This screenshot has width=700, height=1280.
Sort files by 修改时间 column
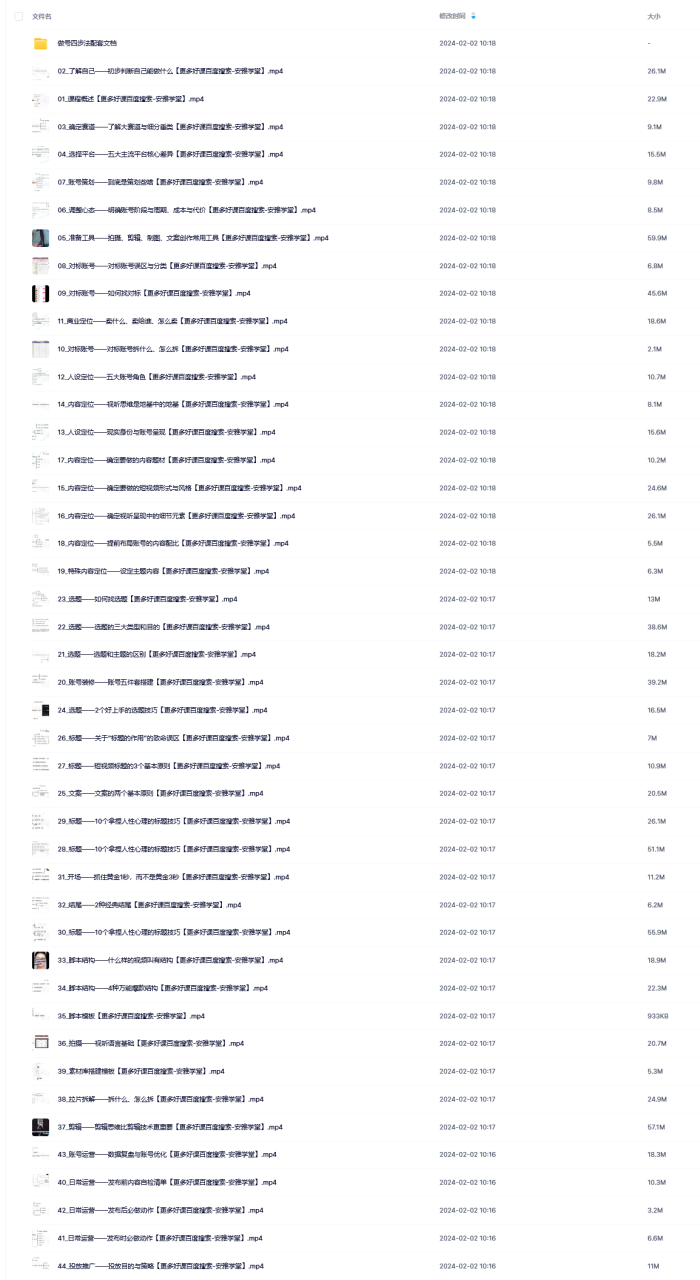point(452,16)
